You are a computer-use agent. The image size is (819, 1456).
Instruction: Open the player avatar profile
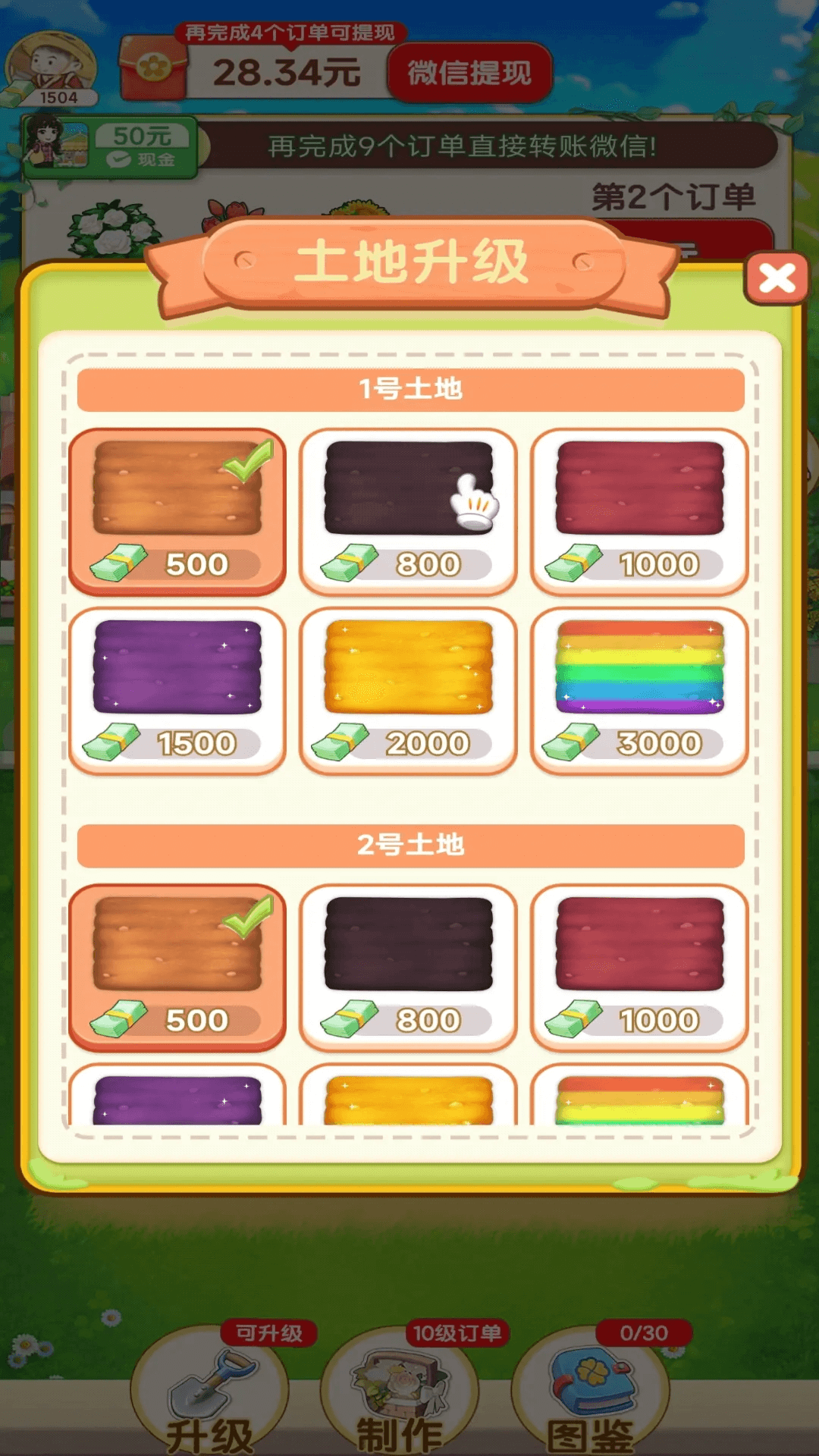(50, 68)
